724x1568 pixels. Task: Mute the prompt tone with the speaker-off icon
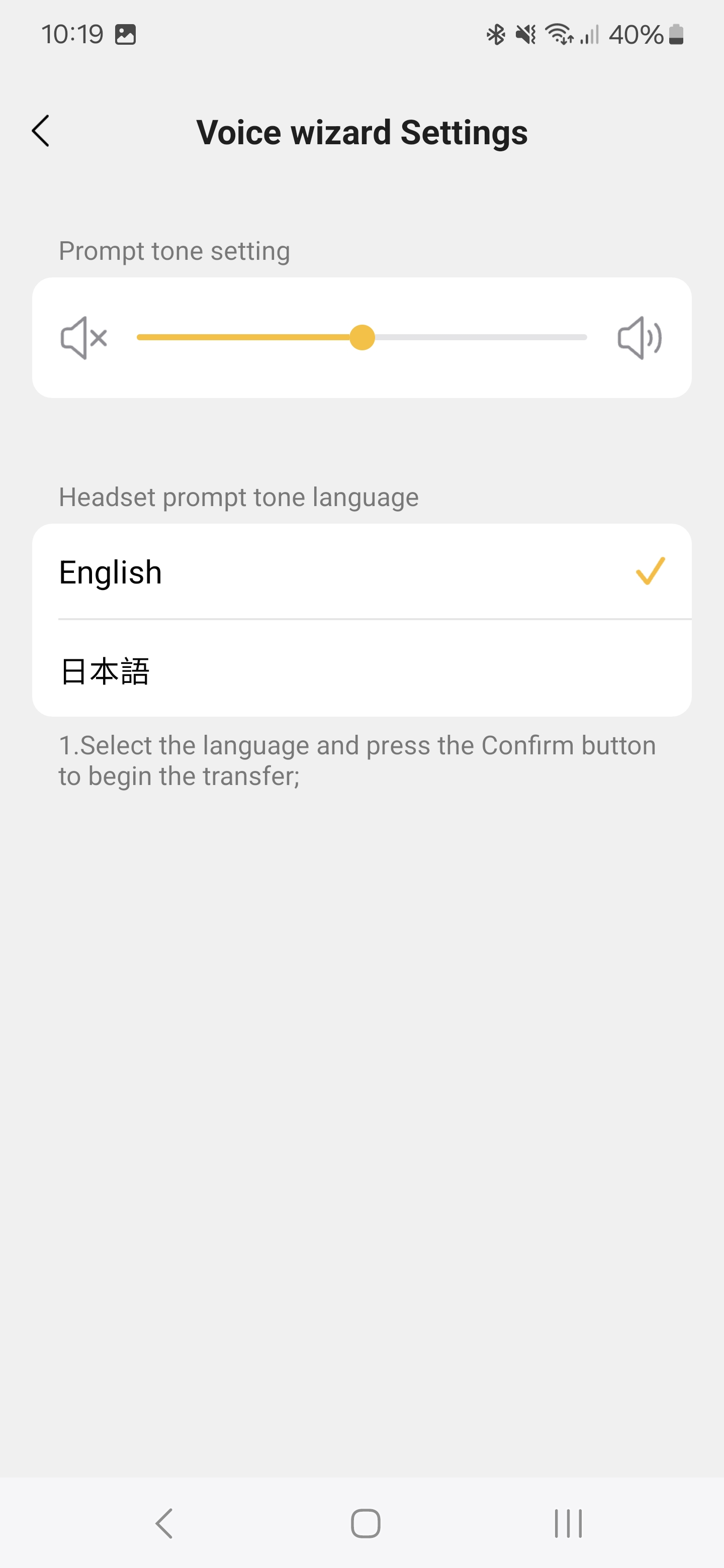pos(84,338)
